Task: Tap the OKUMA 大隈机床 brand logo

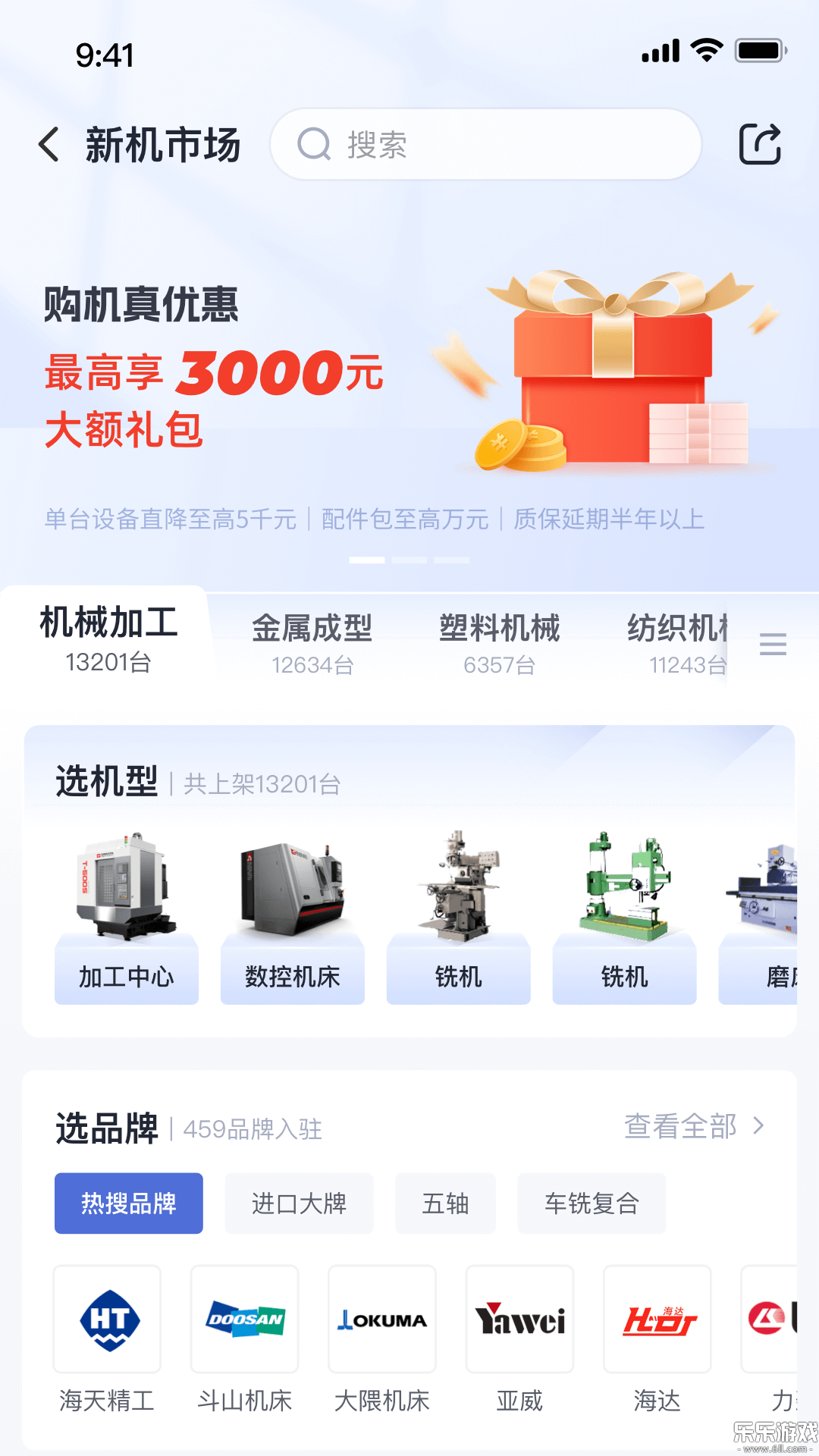Action: coord(381,1319)
